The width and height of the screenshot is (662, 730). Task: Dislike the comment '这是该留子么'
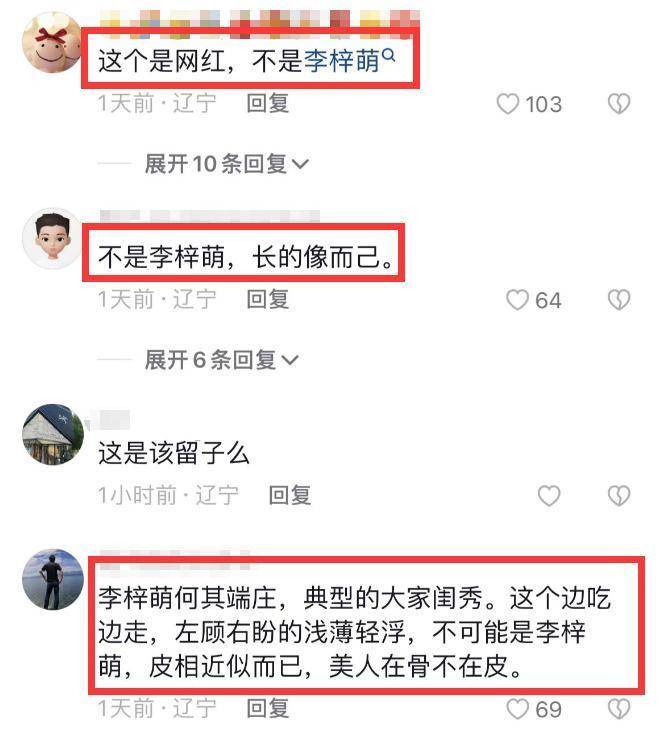pos(619,495)
